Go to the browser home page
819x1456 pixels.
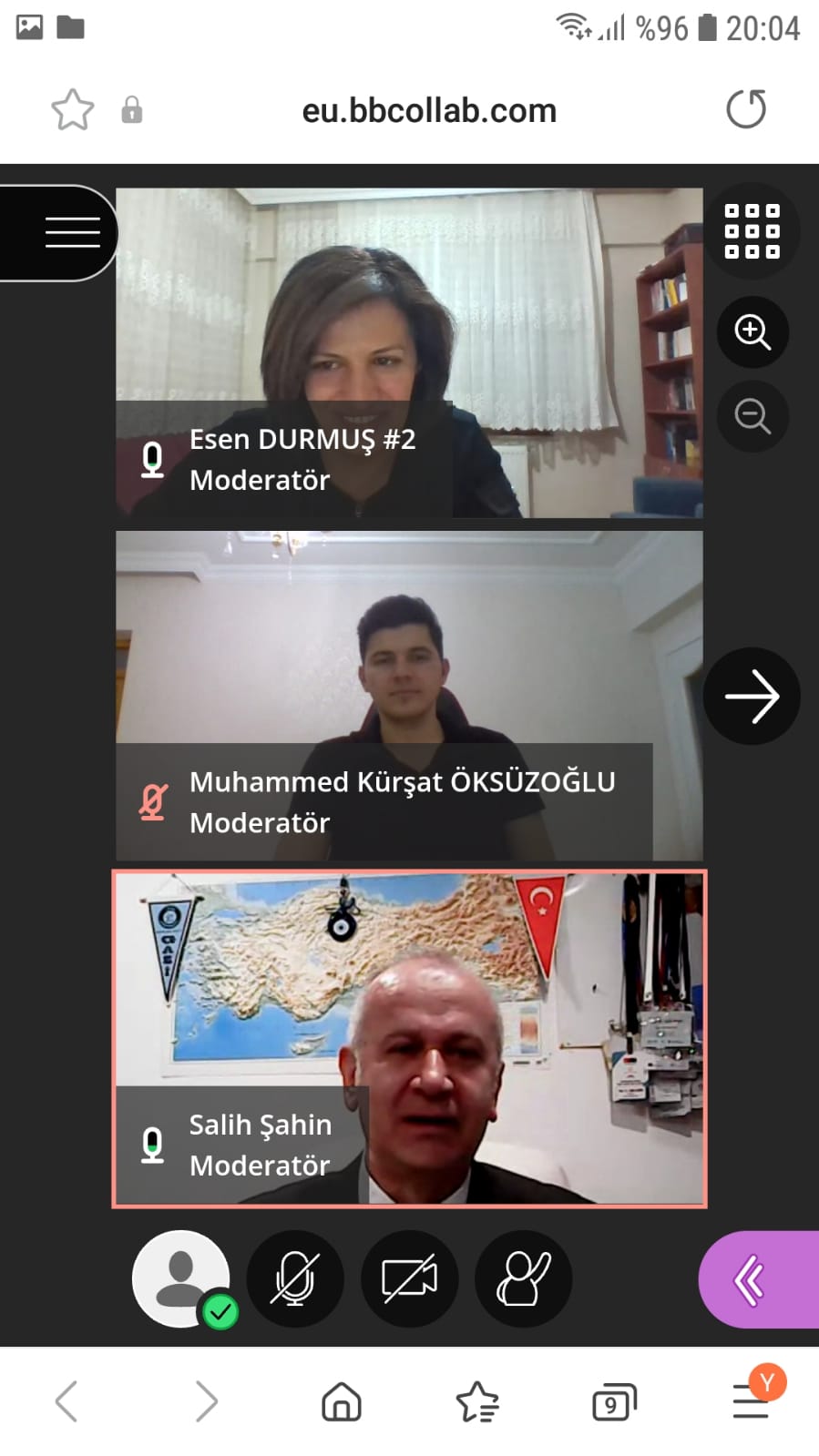[x=341, y=1401]
